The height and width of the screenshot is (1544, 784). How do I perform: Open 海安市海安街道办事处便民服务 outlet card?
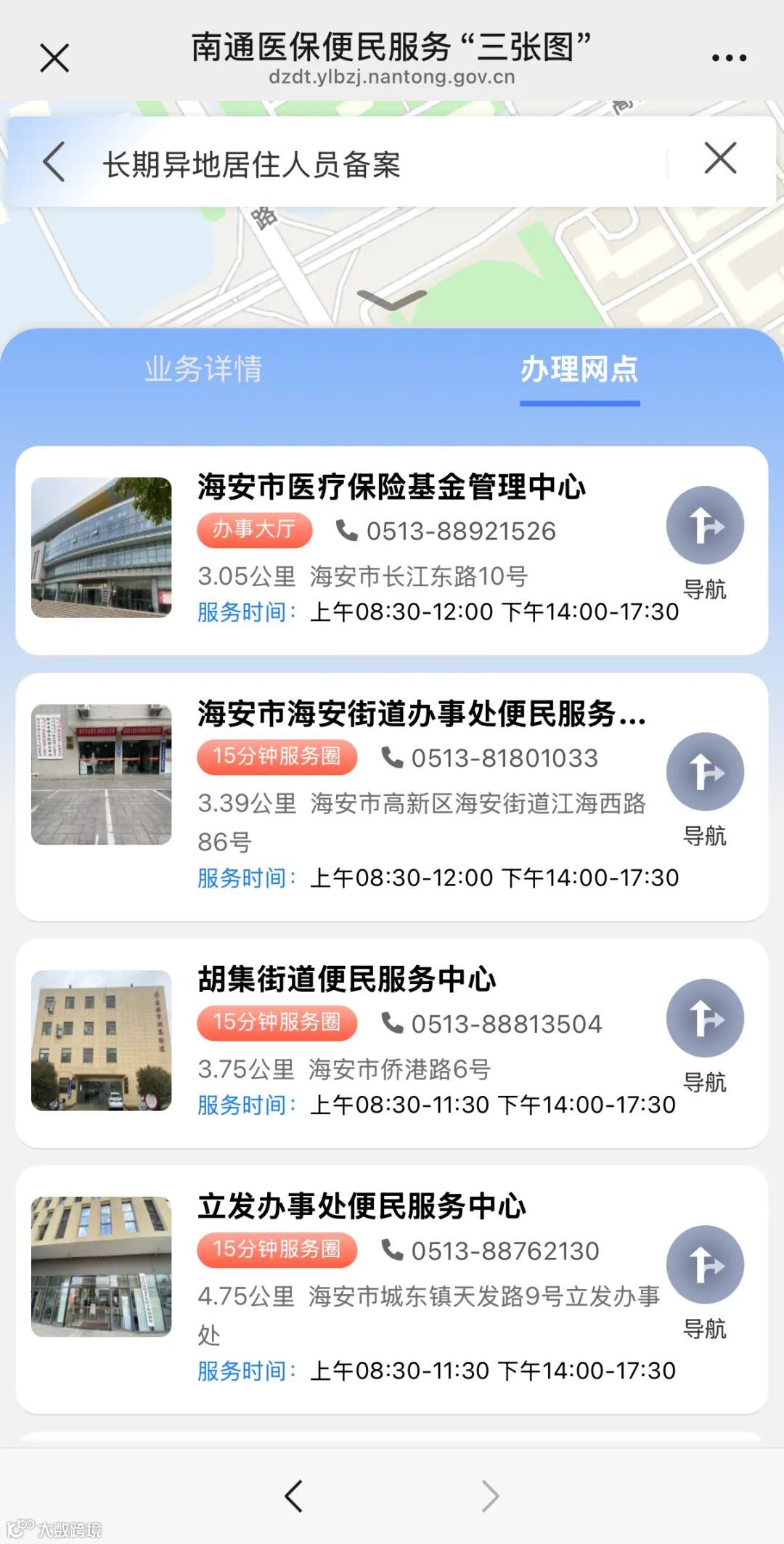coord(421,714)
